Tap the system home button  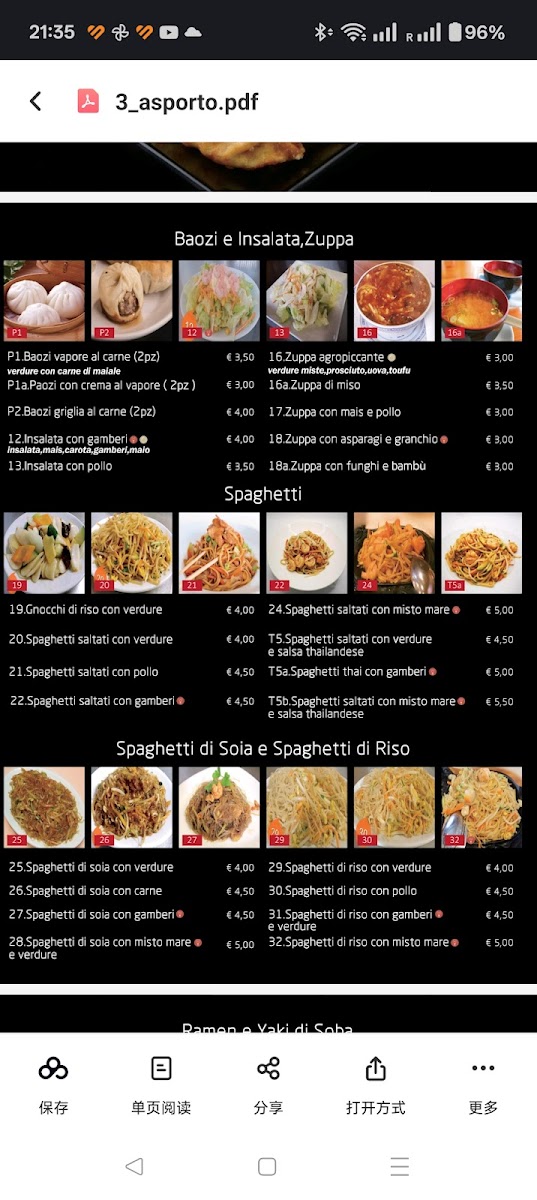(267, 1166)
